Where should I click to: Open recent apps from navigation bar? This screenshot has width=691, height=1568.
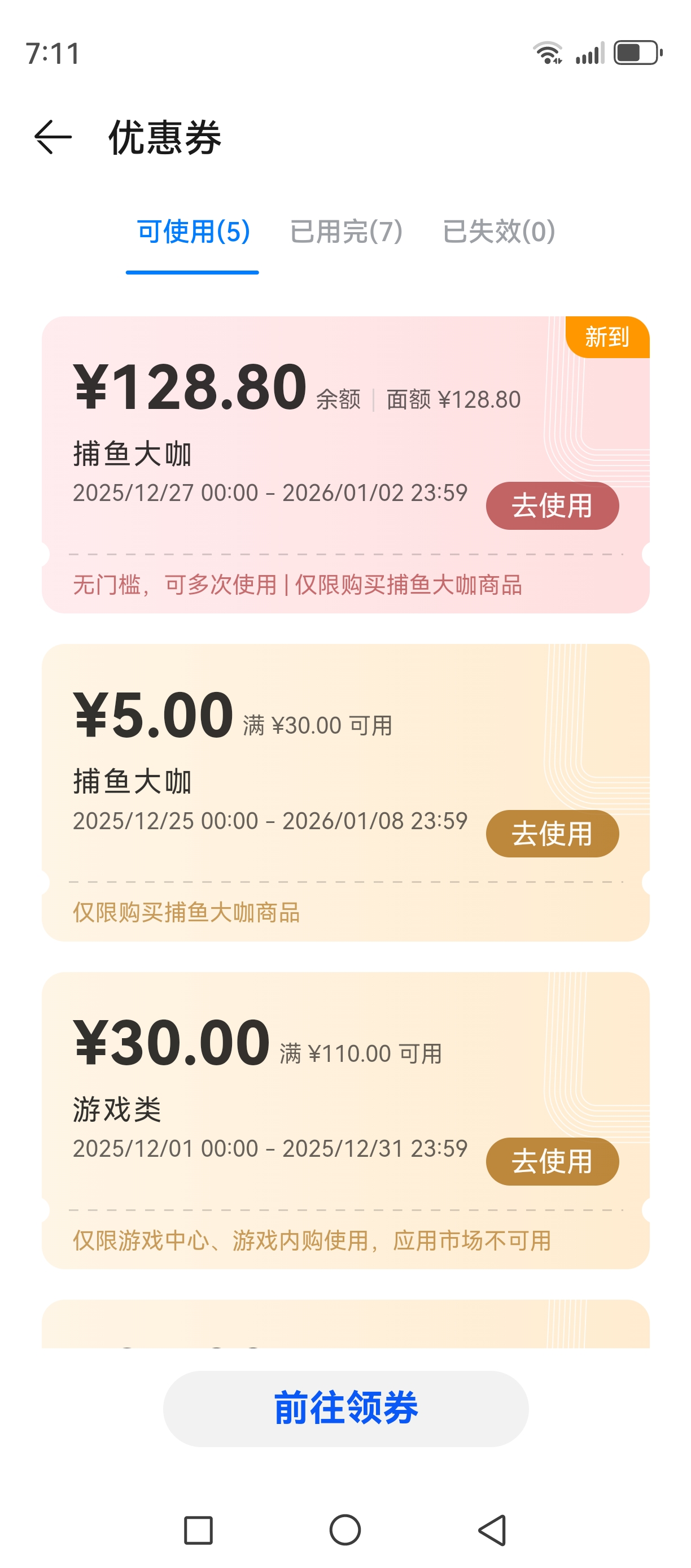coord(198,1530)
